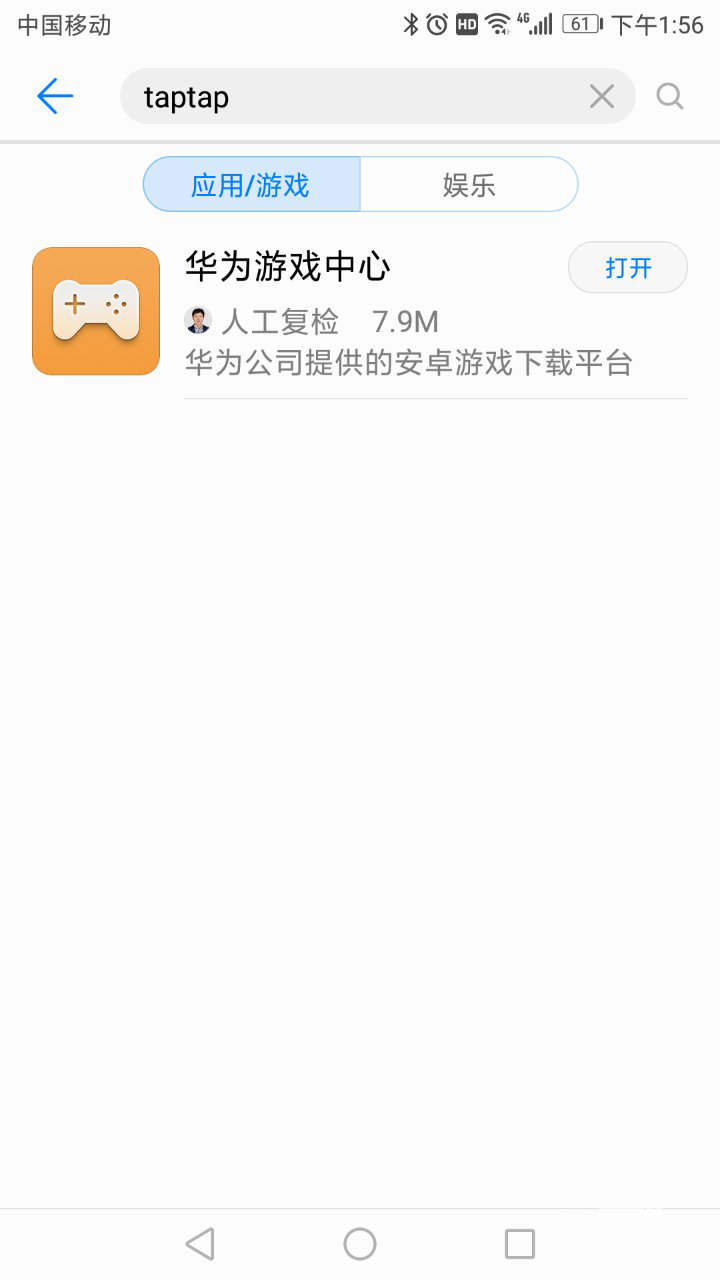Tap the magnifier search icon
The height and width of the screenshot is (1280, 720).
tap(669, 96)
